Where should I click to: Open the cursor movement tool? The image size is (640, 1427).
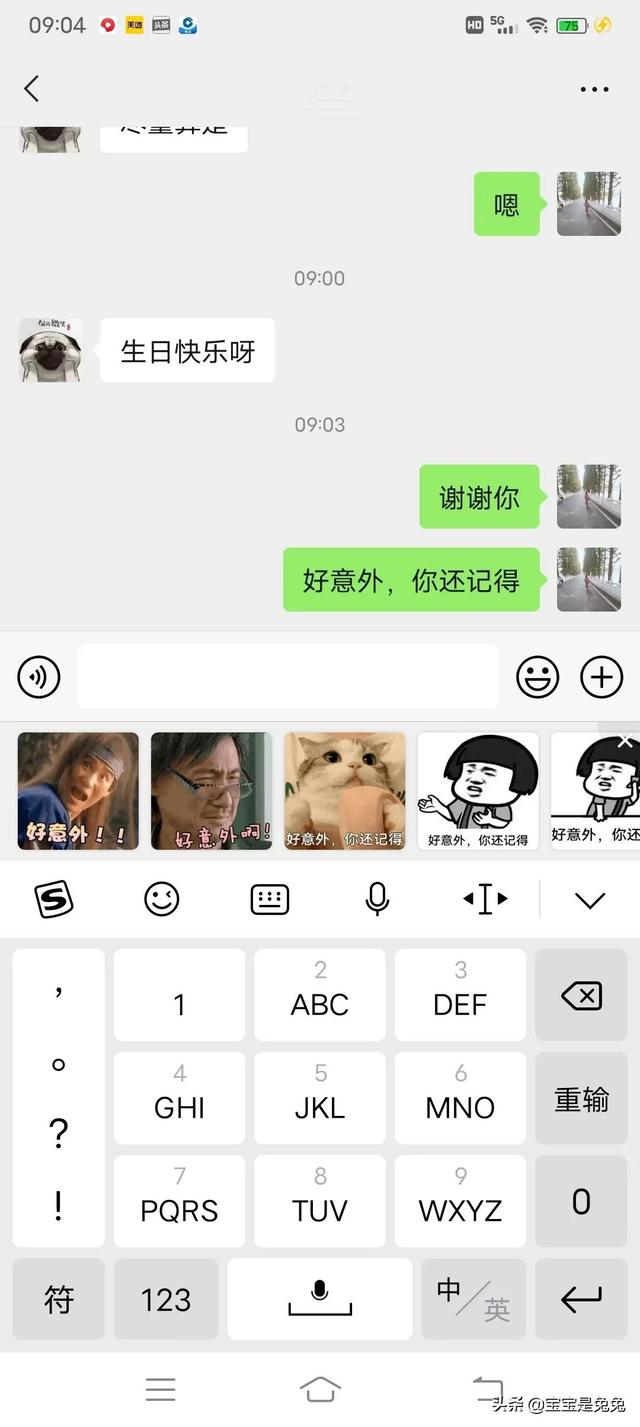point(485,899)
